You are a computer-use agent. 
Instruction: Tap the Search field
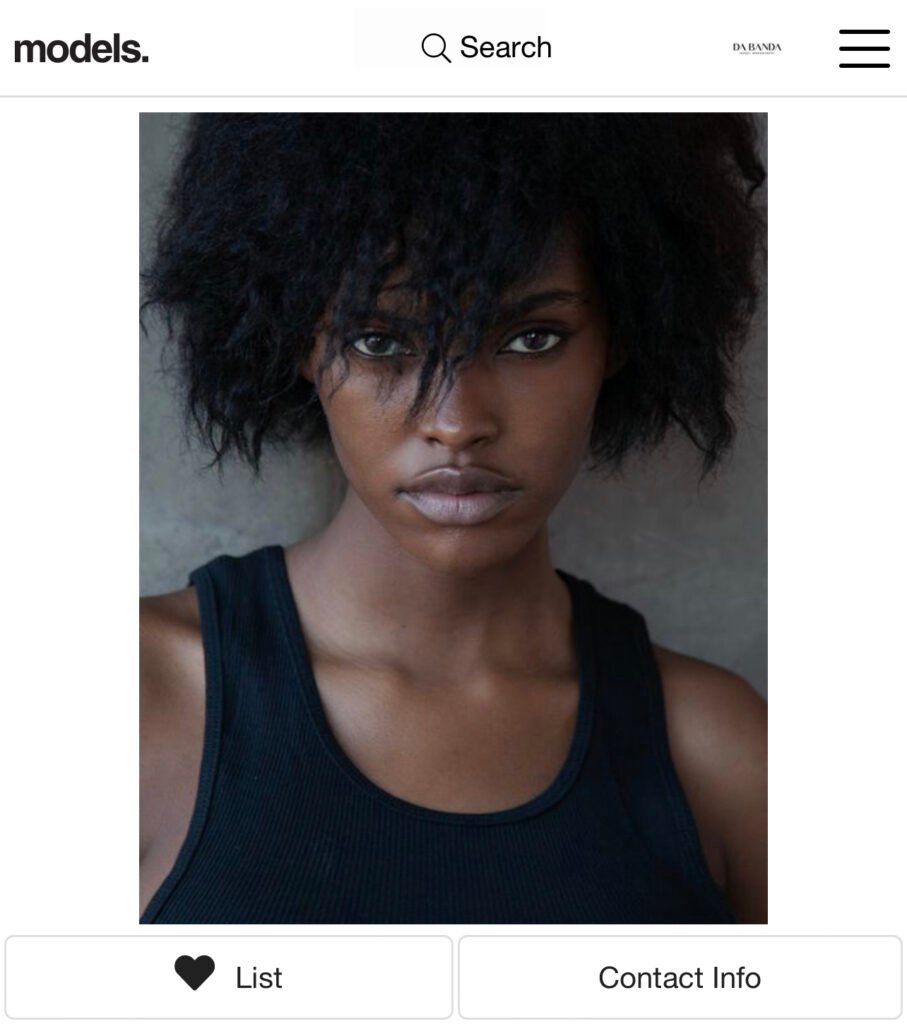(487, 47)
